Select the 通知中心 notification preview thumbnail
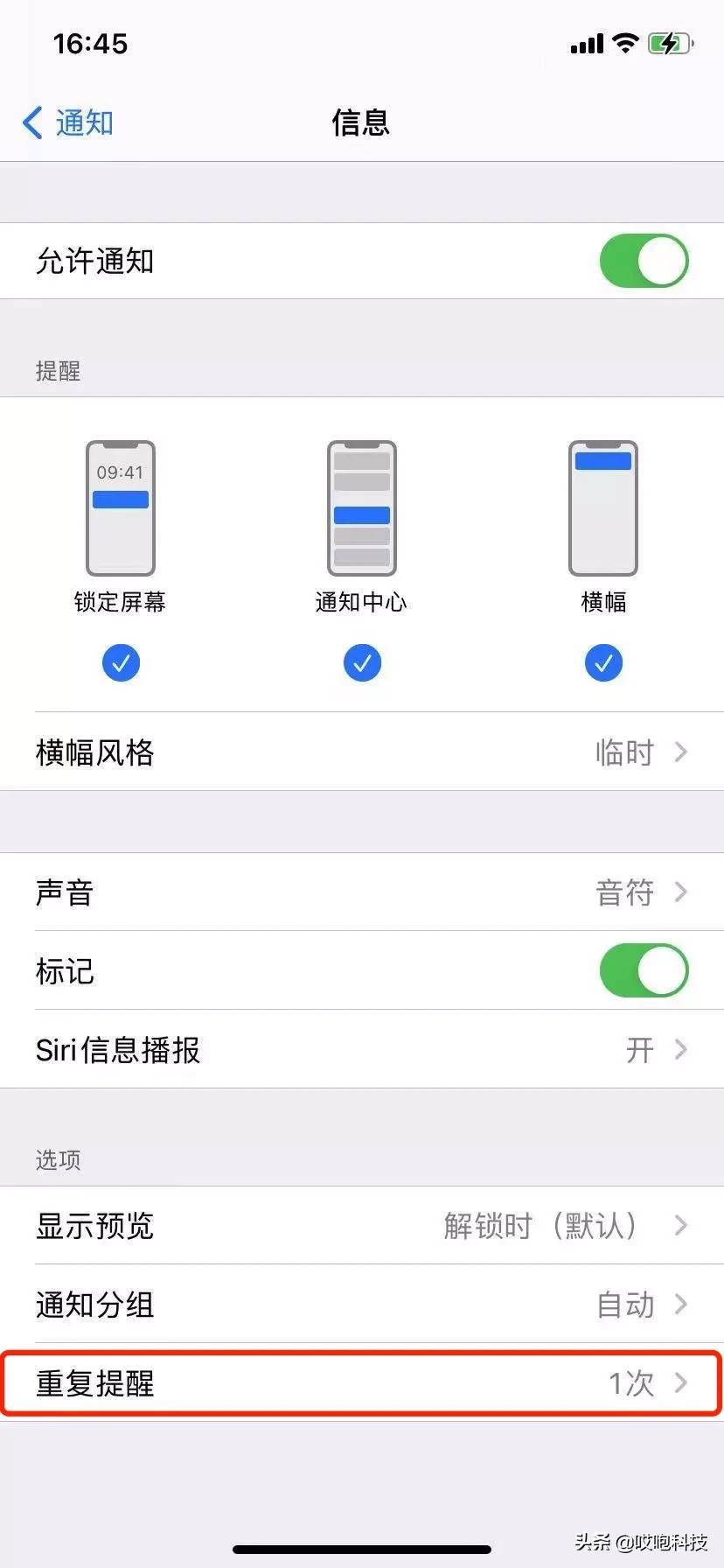Screen dimensions: 724x1568 [x=362, y=508]
